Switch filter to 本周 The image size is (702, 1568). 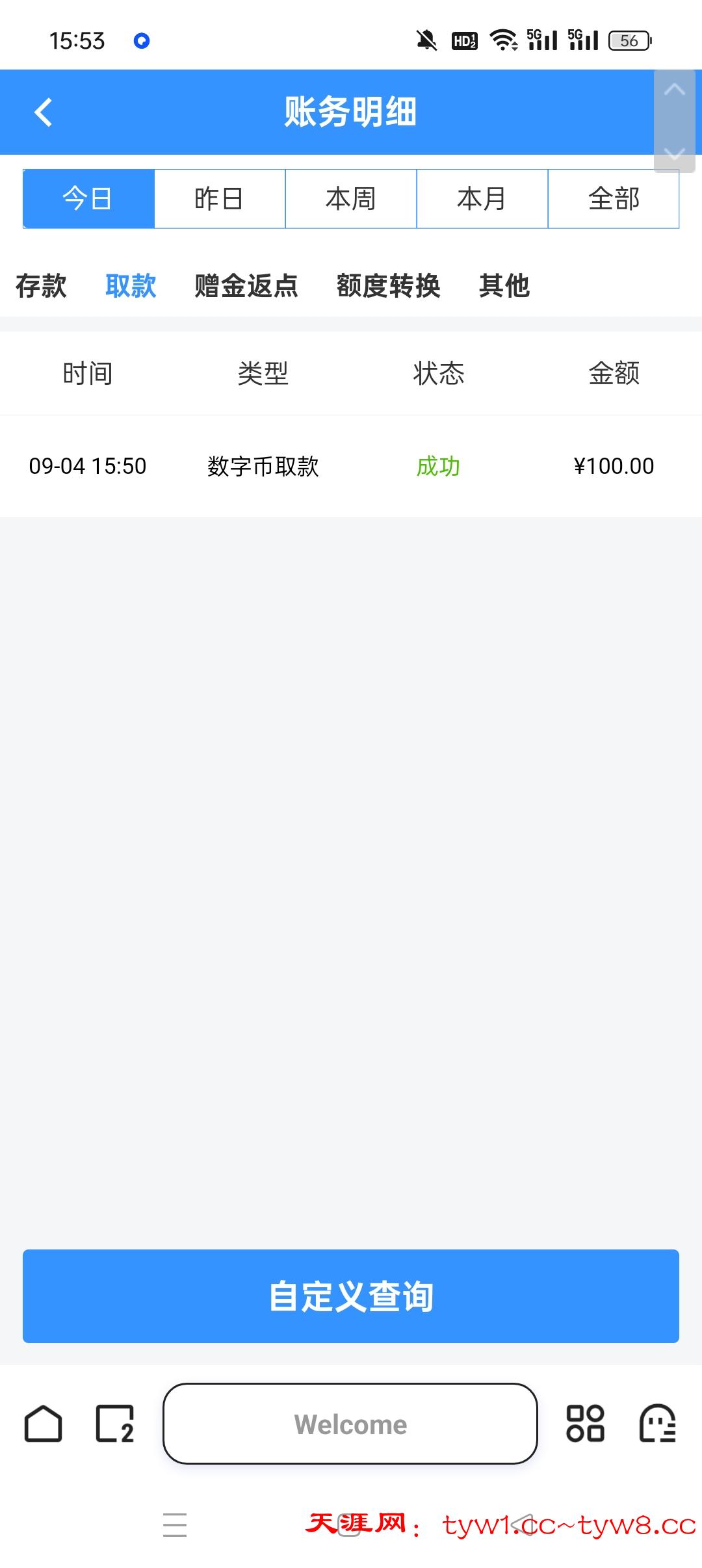pyautogui.click(x=351, y=198)
